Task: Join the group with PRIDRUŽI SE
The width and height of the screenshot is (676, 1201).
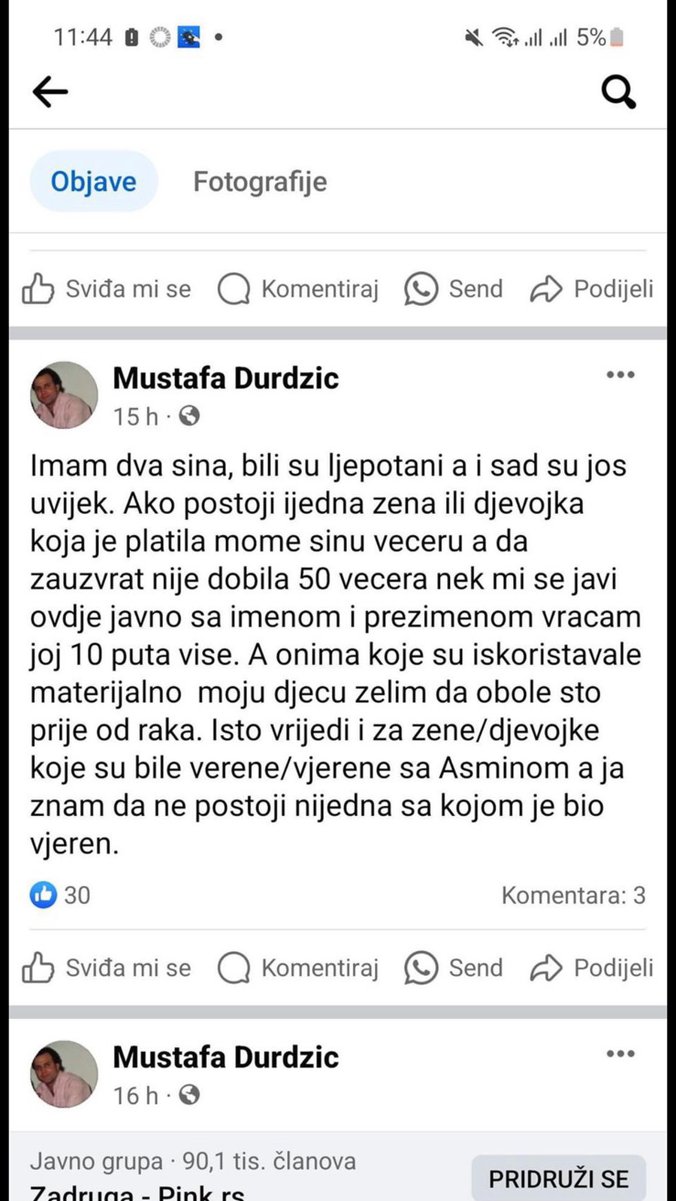Action: coord(558,1179)
